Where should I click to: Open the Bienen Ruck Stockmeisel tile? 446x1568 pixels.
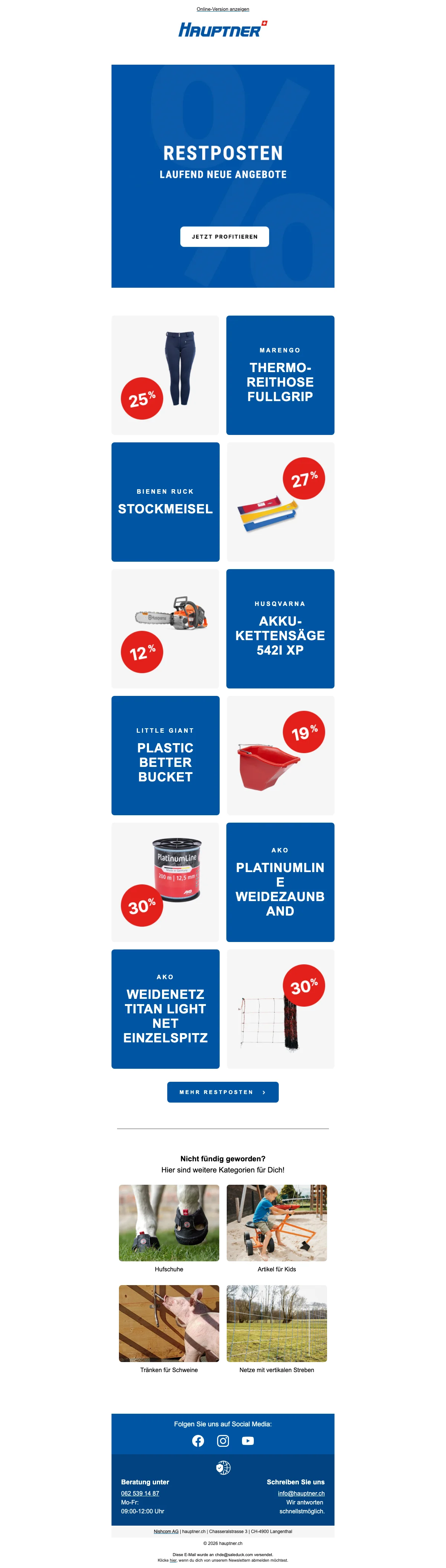(165, 502)
